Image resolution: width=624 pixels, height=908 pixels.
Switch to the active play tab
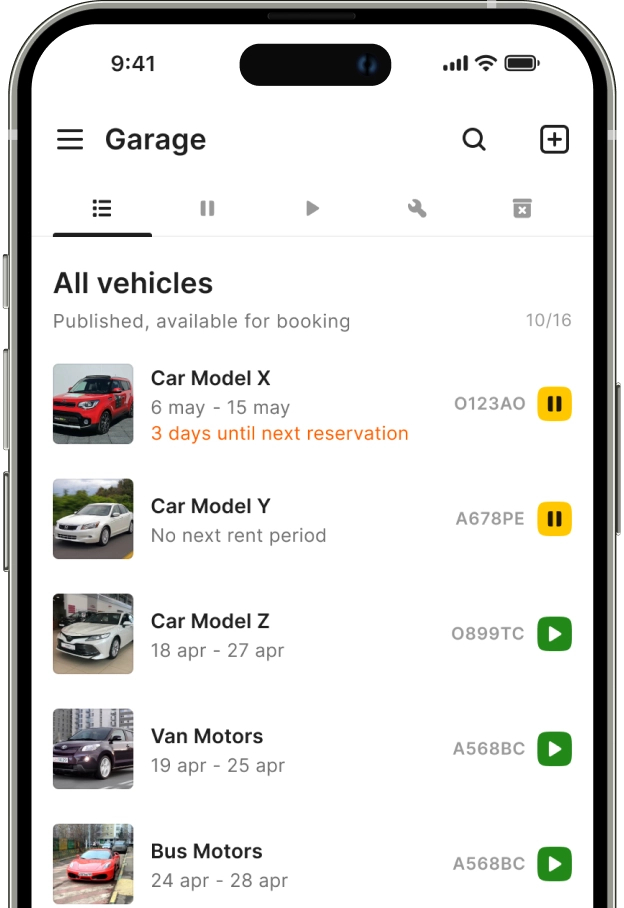click(313, 208)
